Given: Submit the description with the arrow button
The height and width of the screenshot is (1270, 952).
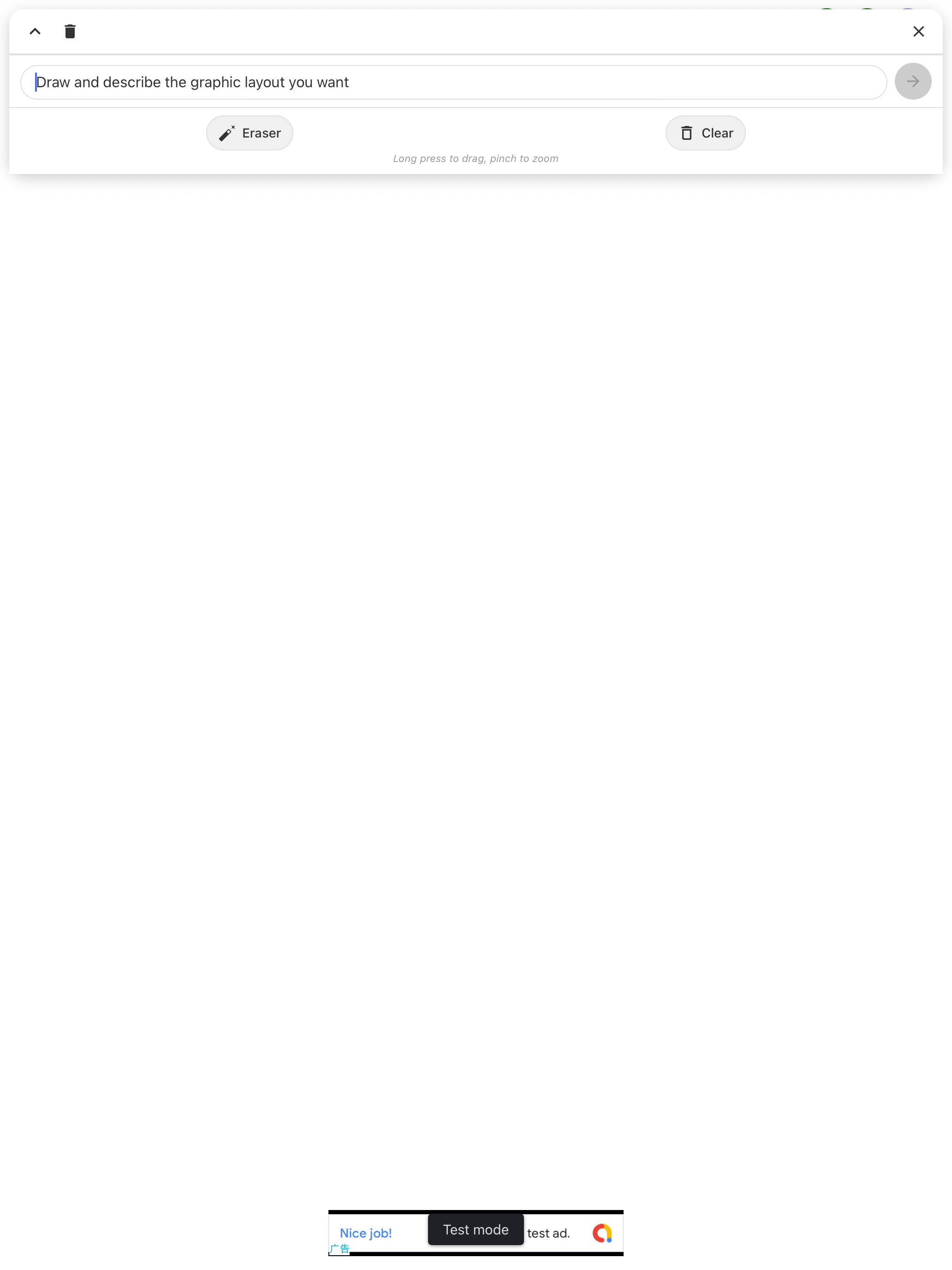Looking at the screenshot, I should pyautogui.click(x=912, y=82).
